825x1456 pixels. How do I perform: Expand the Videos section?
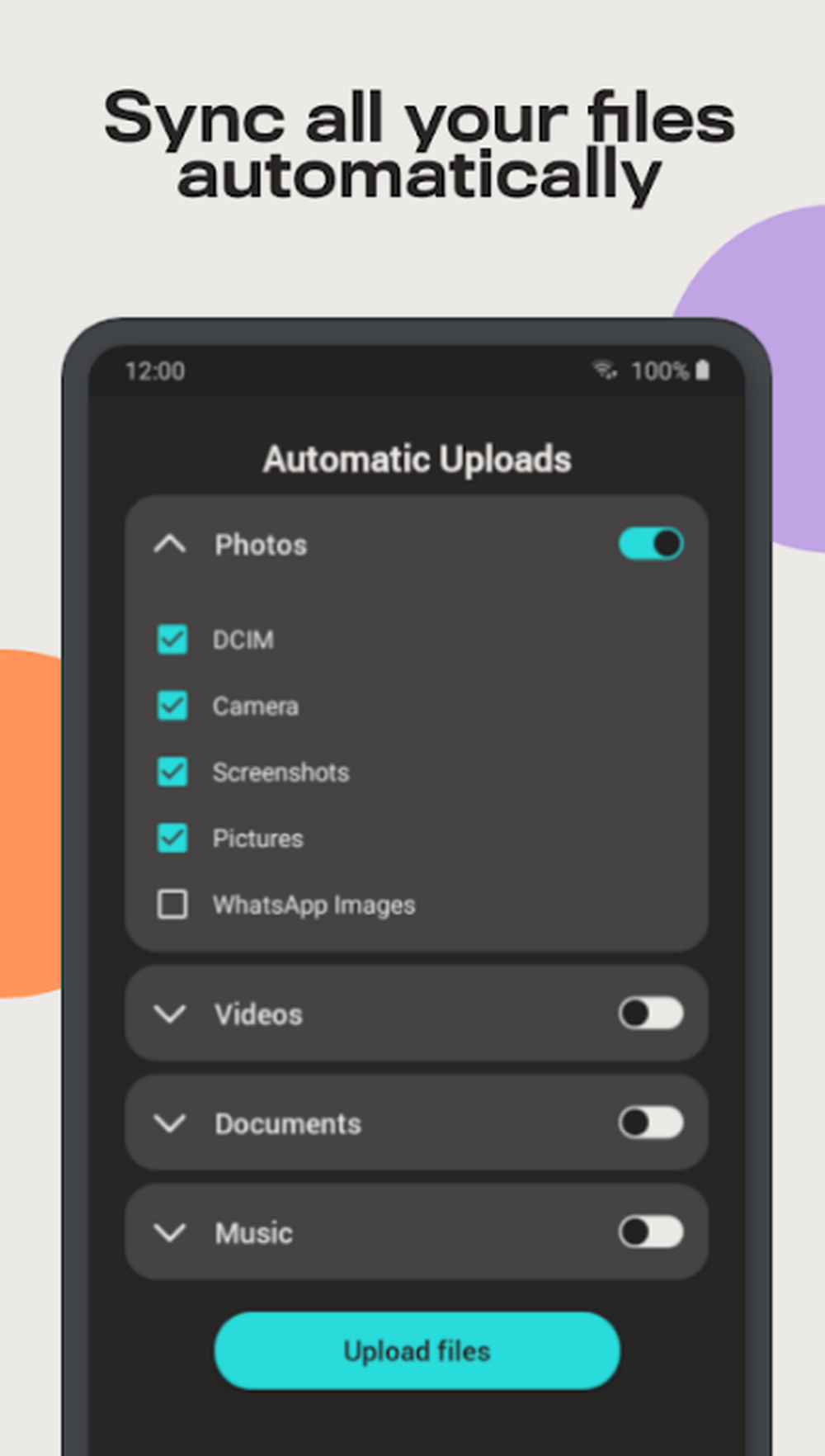pos(169,1014)
